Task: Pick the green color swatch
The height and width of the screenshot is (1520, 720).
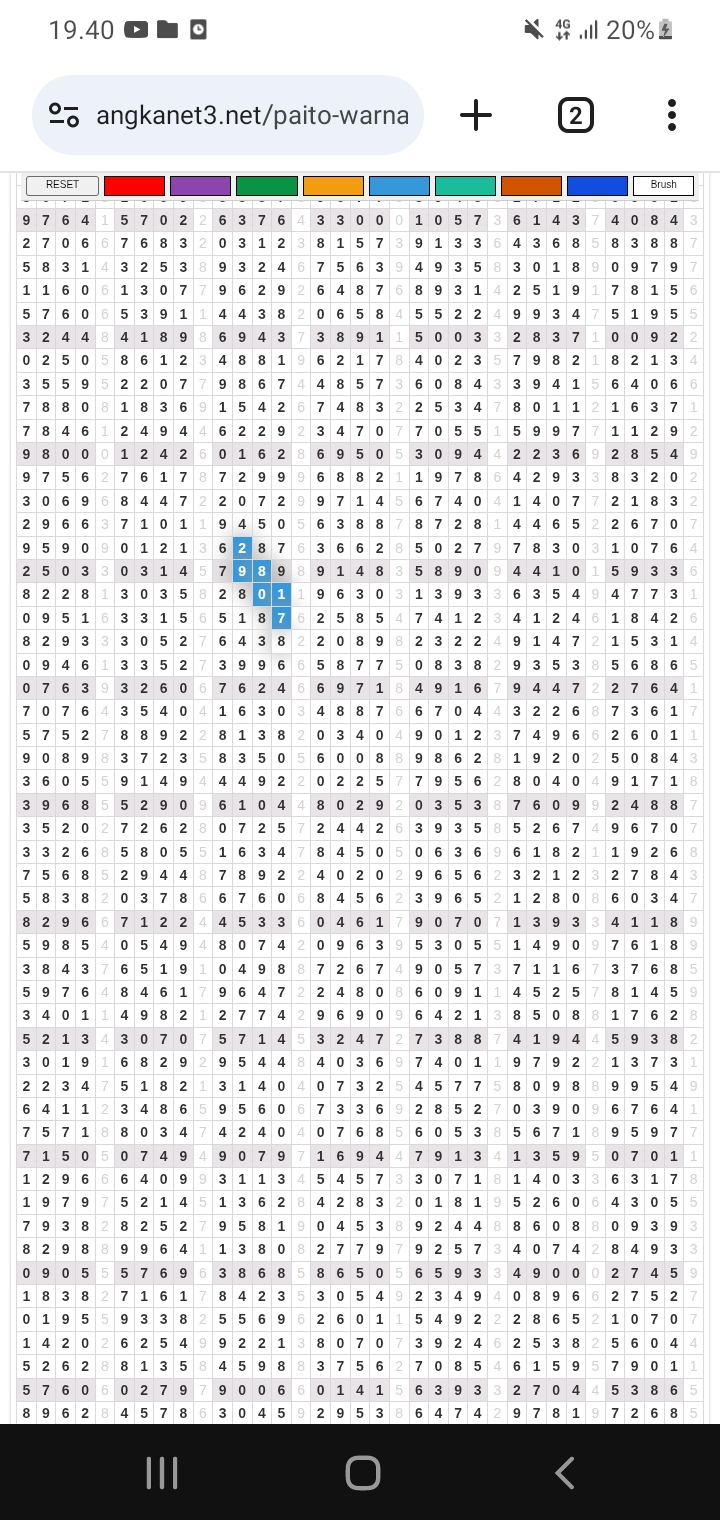Action: coord(266,185)
